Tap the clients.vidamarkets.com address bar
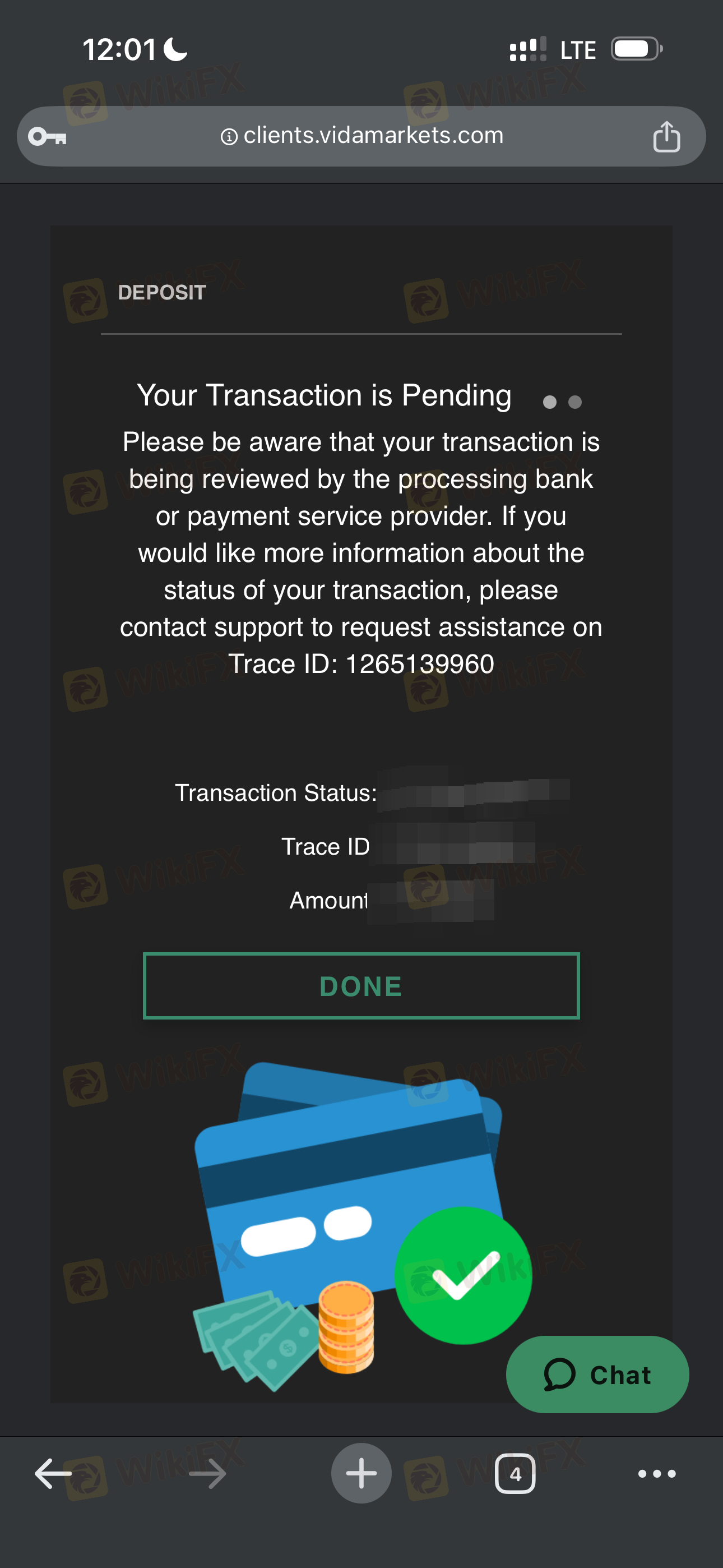This screenshot has width=723, height=1568. 361,136
